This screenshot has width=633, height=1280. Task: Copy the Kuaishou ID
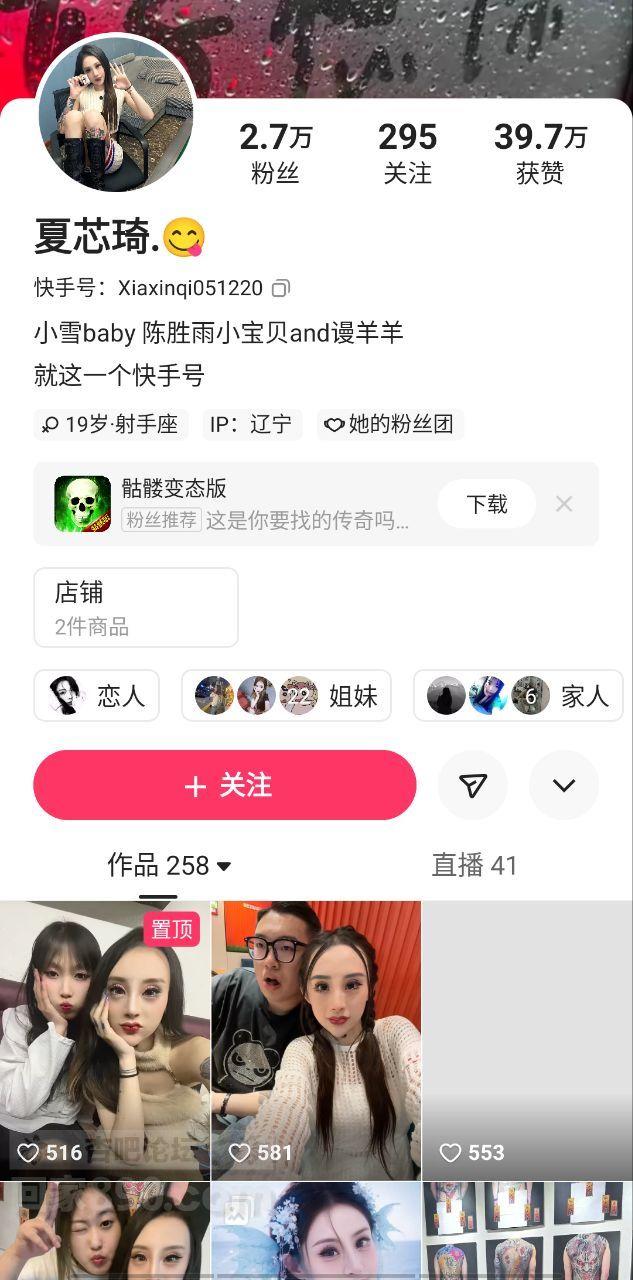click(x=281, y=289)
